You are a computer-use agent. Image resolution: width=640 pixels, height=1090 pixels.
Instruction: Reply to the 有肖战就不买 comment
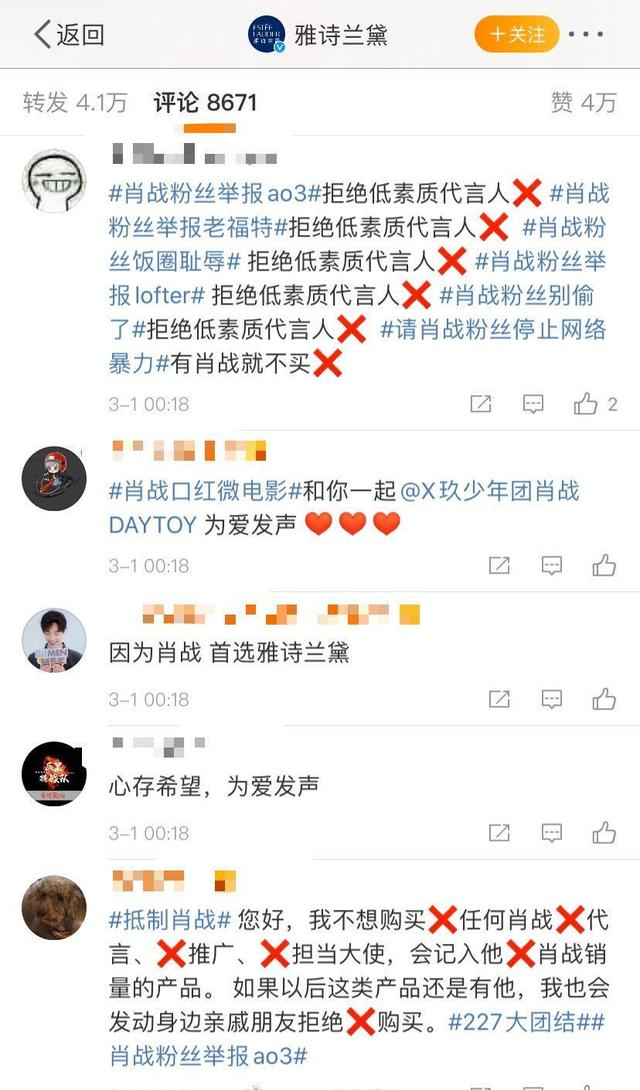(x=533, y=404)
